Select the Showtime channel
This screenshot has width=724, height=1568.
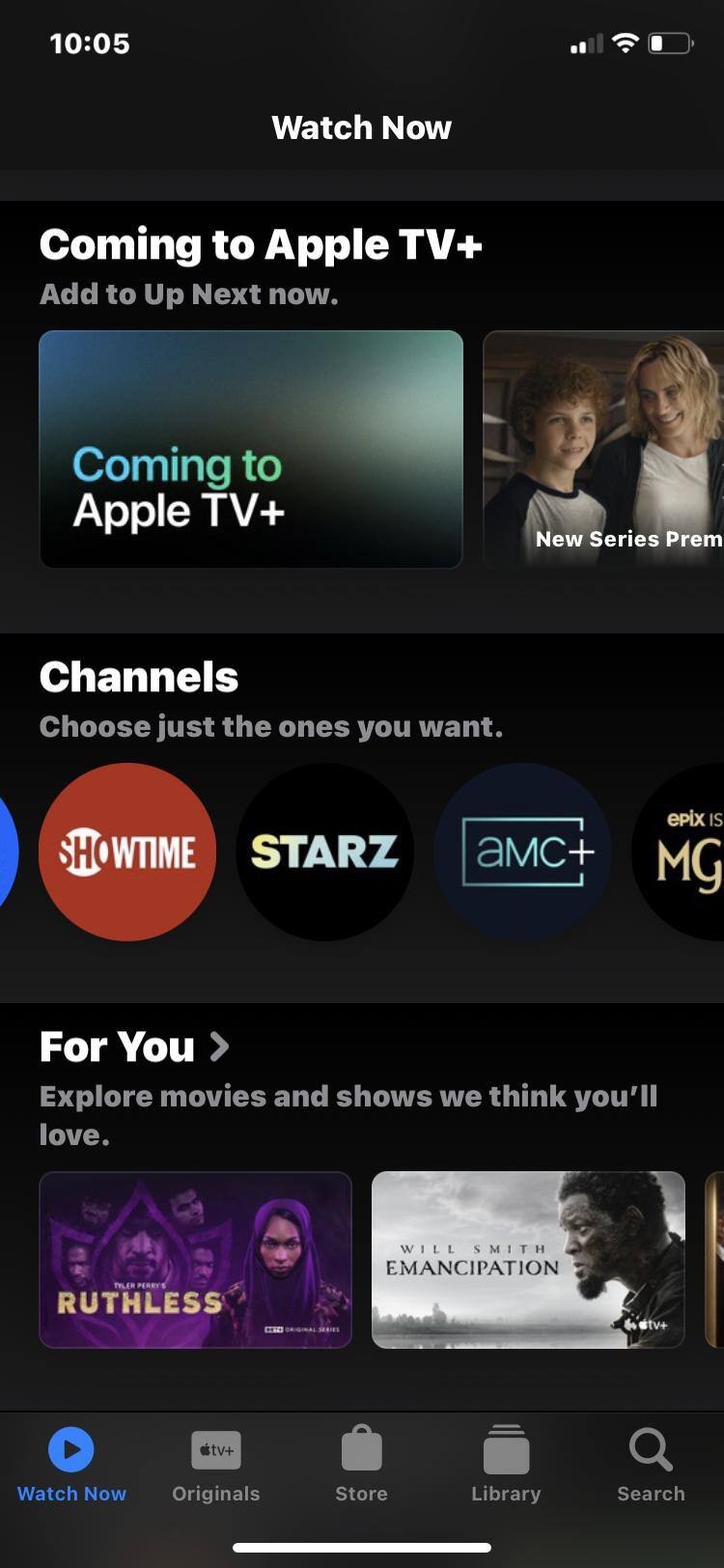point(127,852)
